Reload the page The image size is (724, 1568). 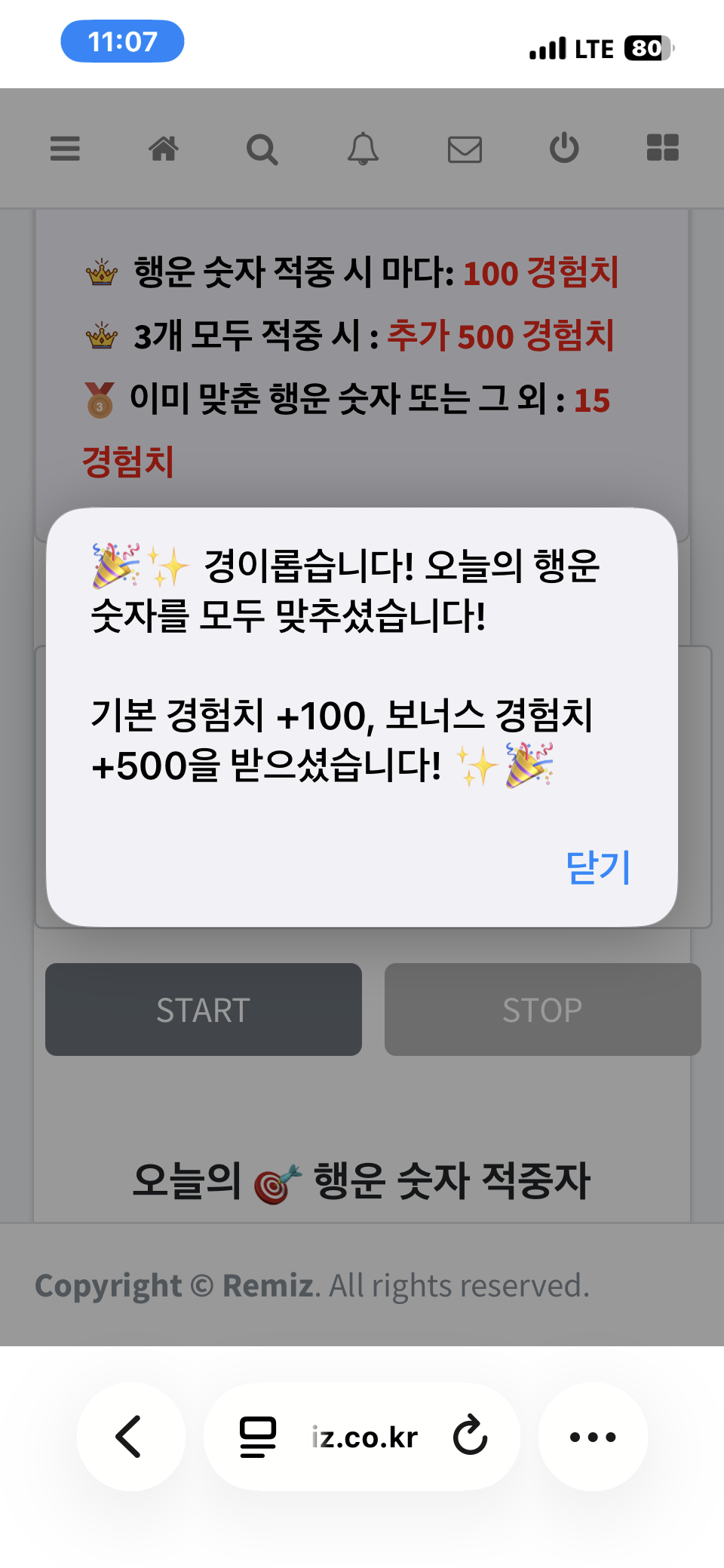tap(471, 1436)
